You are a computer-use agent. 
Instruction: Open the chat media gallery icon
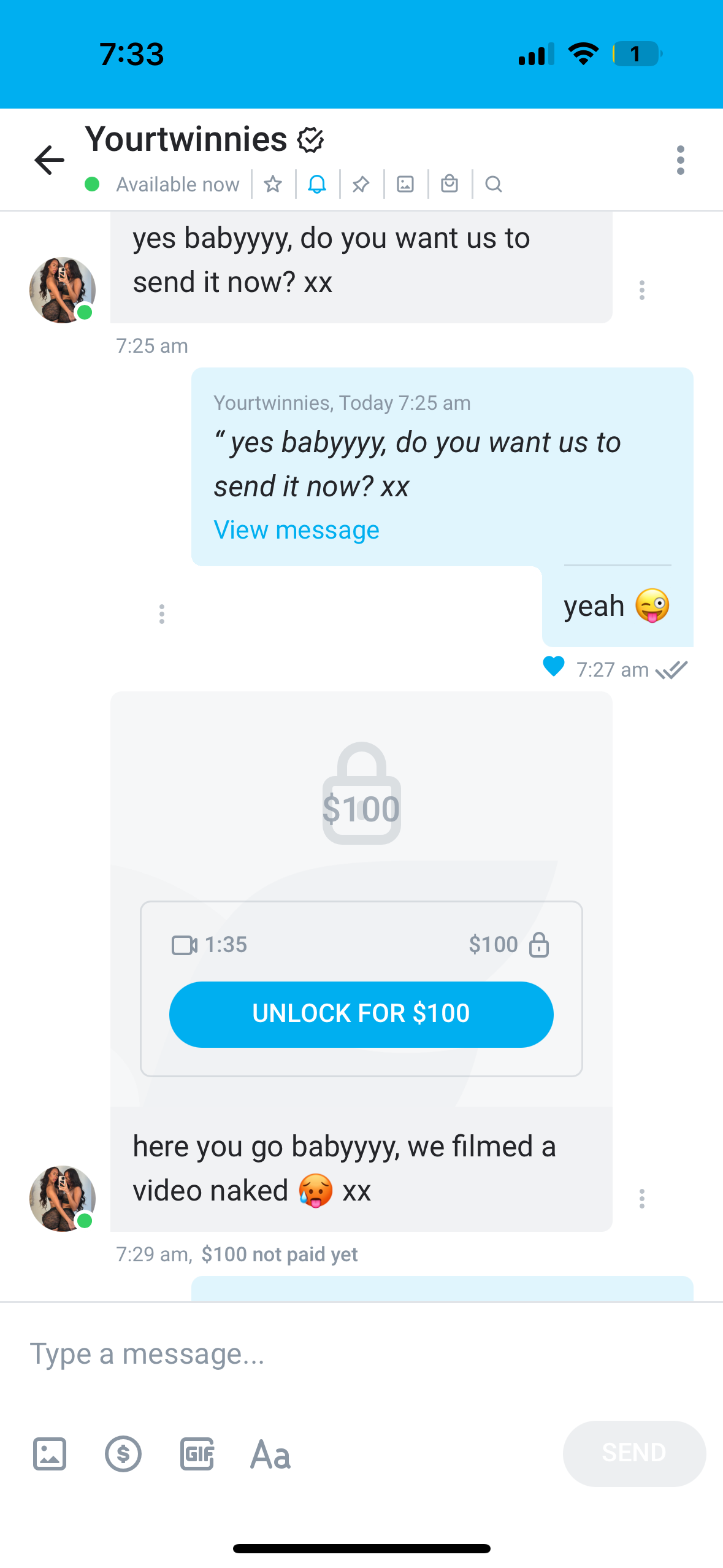(x=405, y=184)
